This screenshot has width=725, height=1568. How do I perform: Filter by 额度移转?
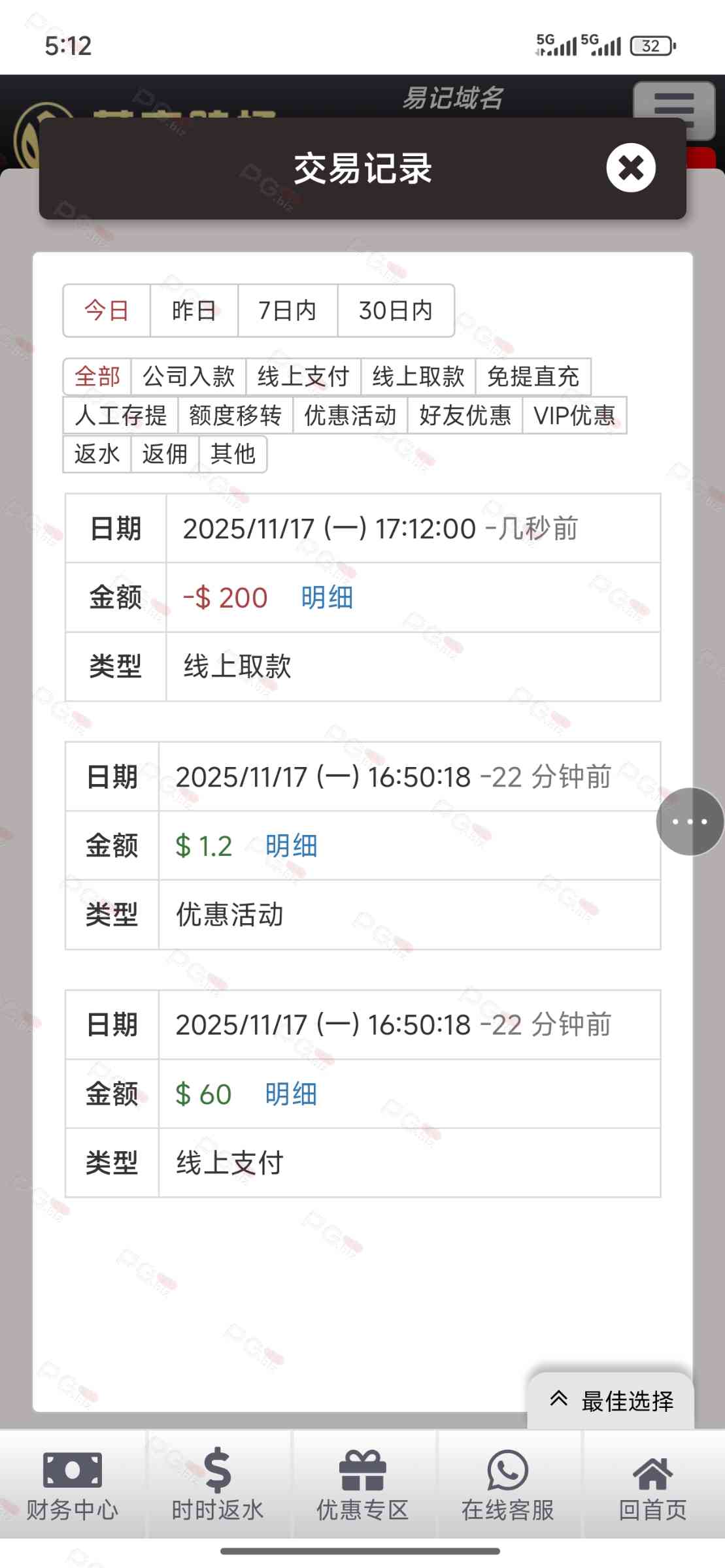point(235,415)
